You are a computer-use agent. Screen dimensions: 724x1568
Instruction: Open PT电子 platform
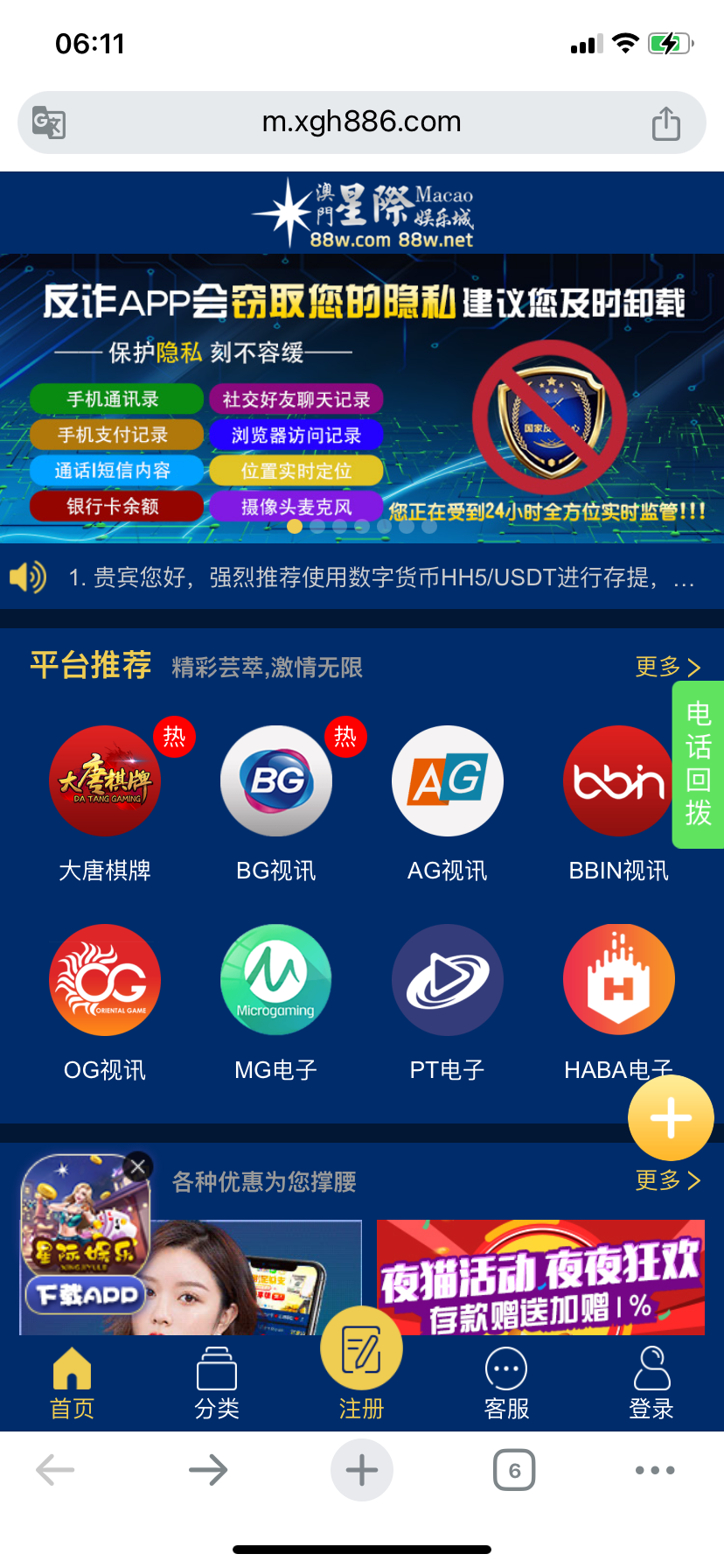pos(447,980)
